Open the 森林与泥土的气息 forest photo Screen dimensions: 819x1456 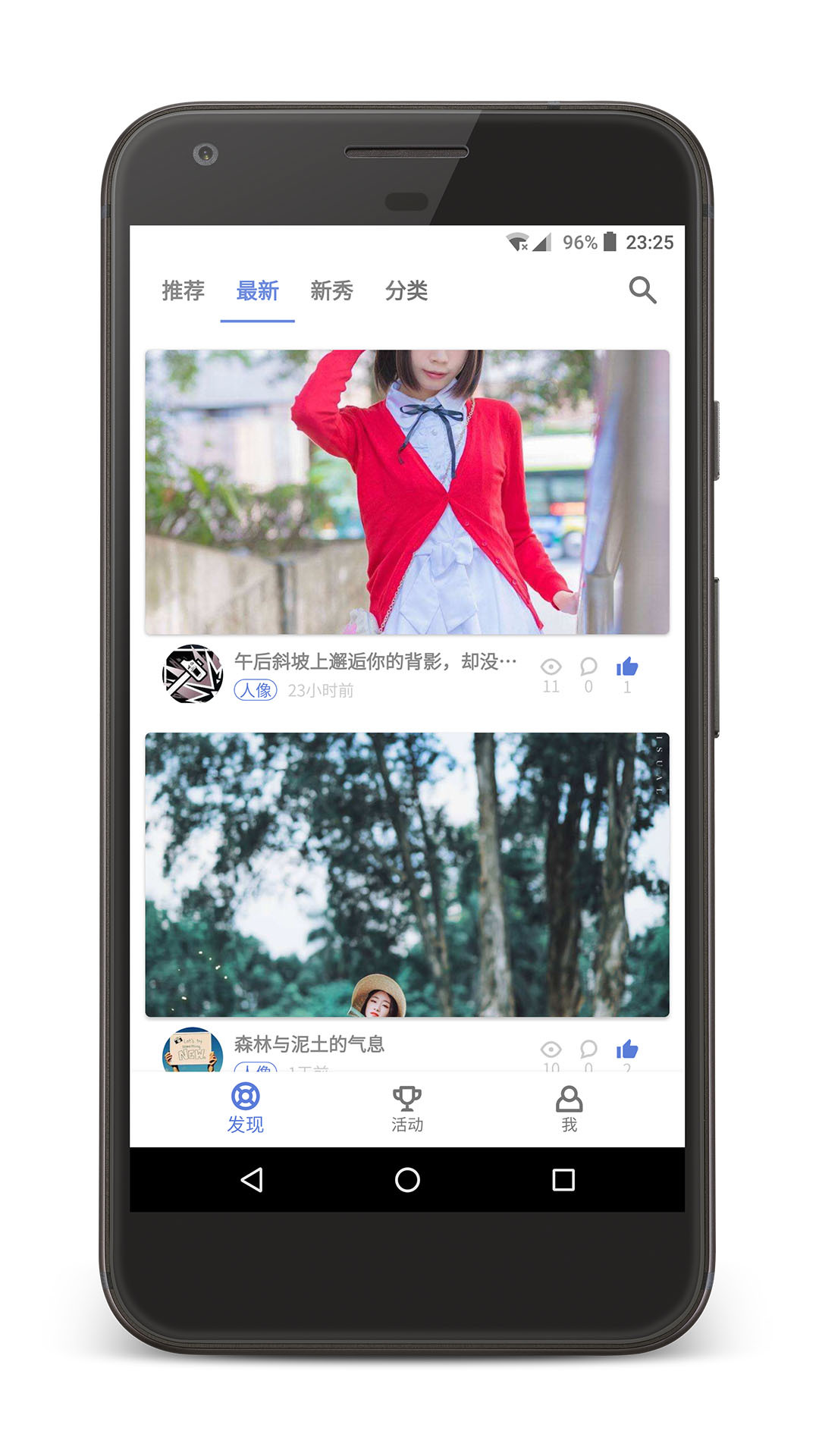click(x=407, y=874)
